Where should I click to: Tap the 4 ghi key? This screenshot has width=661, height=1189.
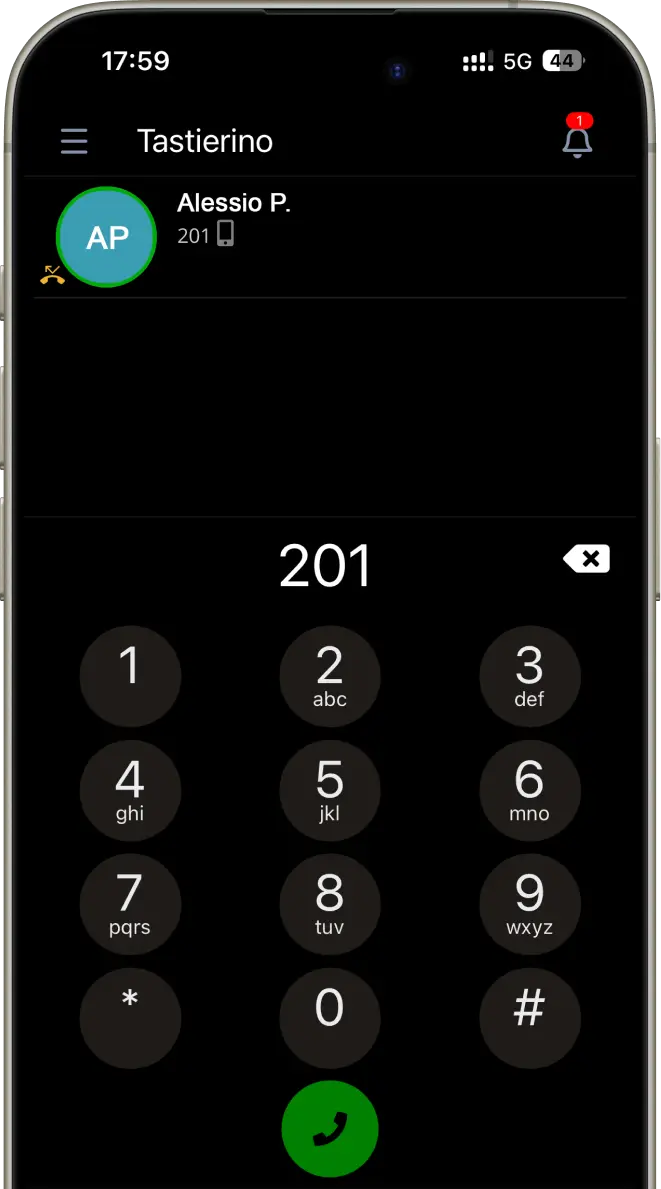click(130, 790)
